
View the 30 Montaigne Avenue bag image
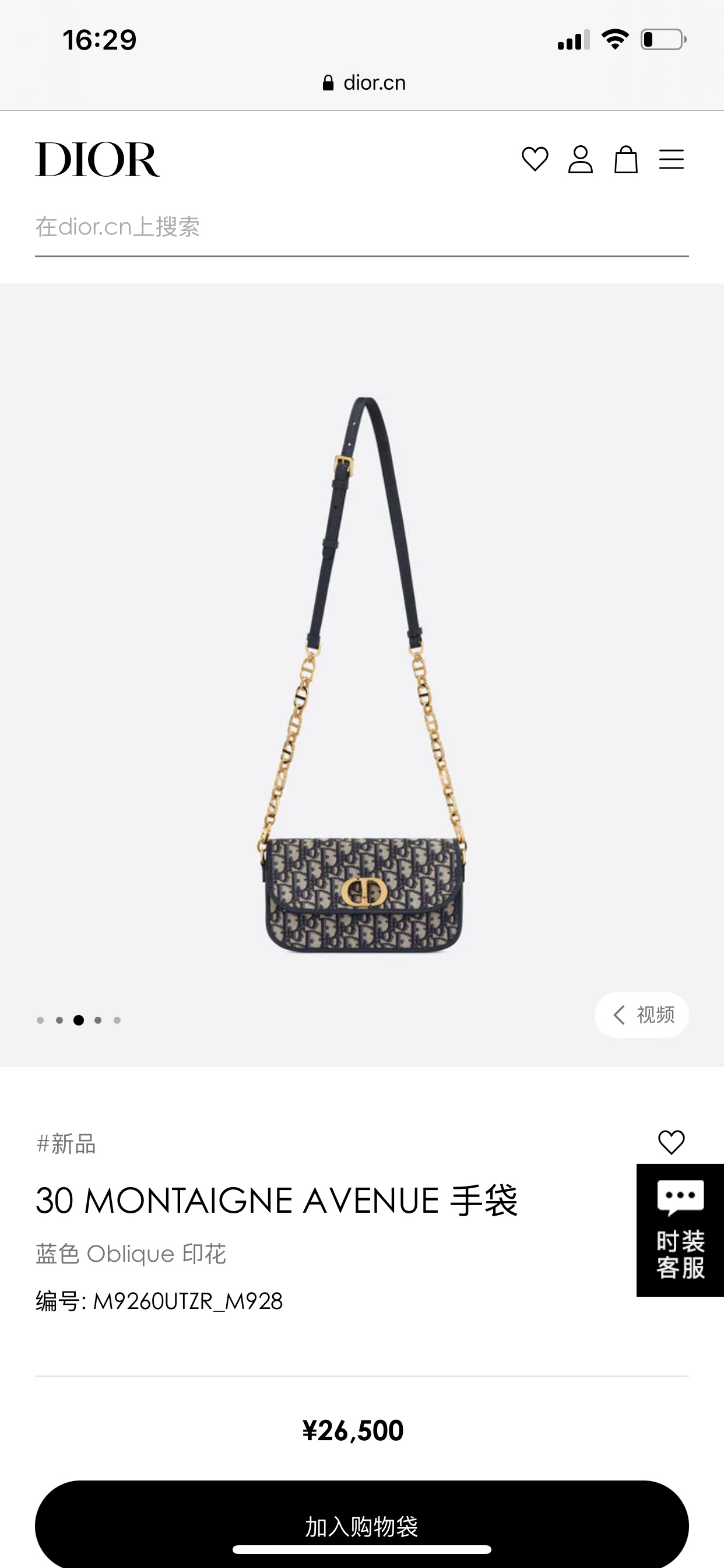363,675
